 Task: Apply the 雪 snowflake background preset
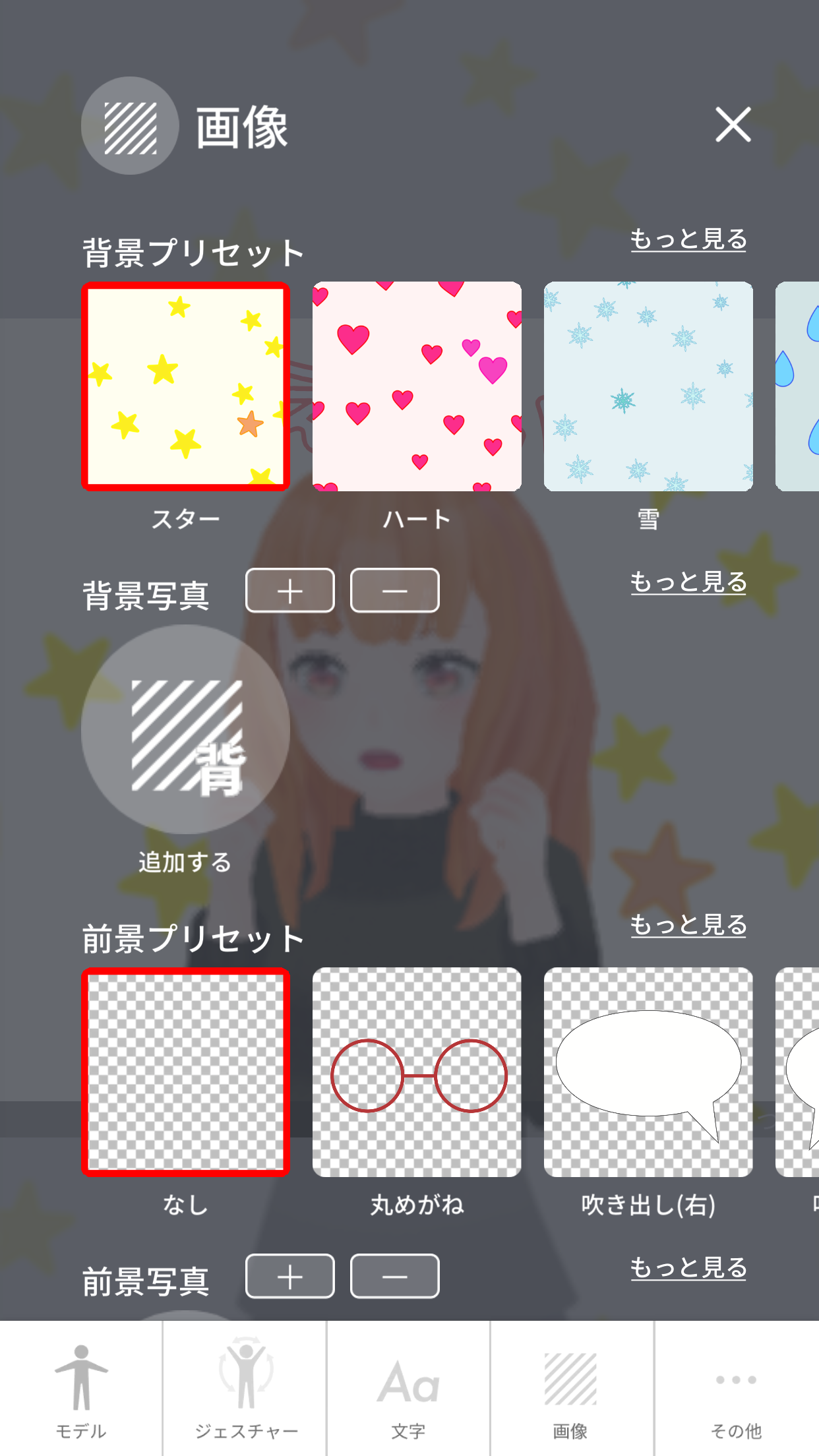648,387
